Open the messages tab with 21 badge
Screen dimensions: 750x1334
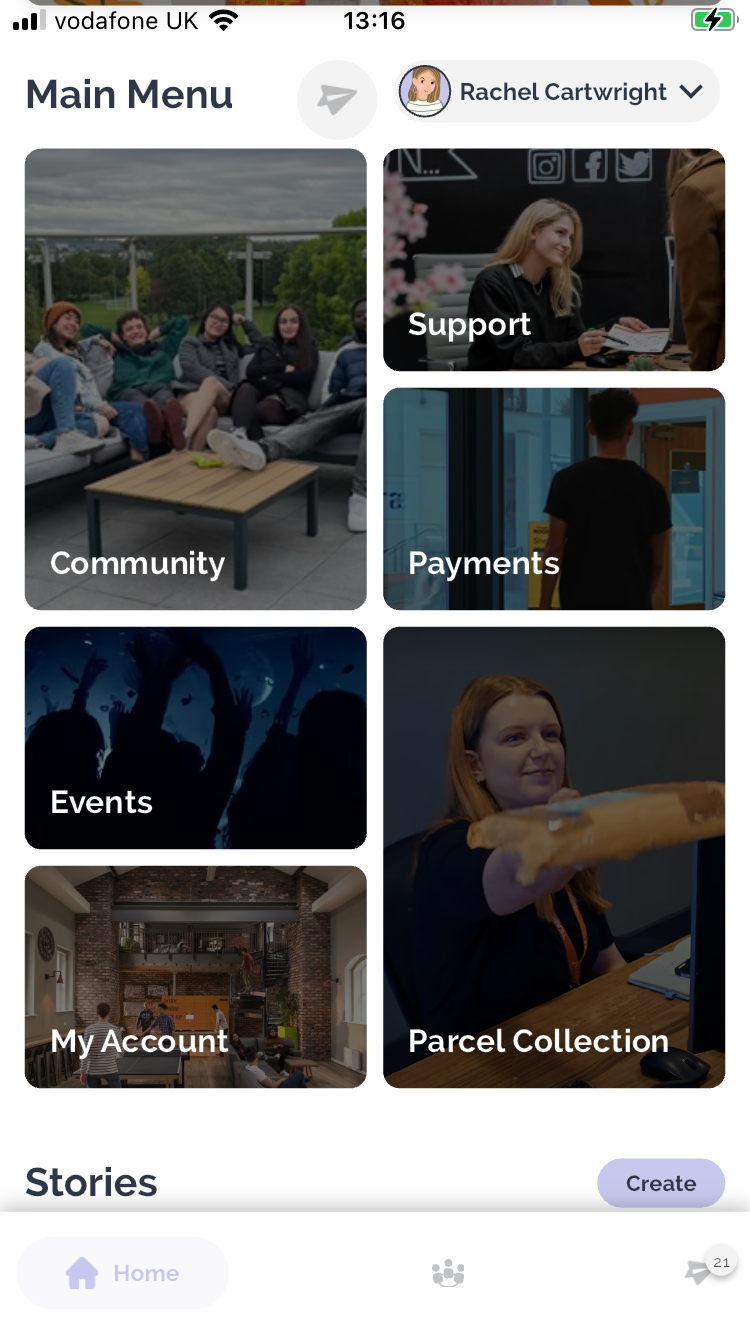(700, 1272)
